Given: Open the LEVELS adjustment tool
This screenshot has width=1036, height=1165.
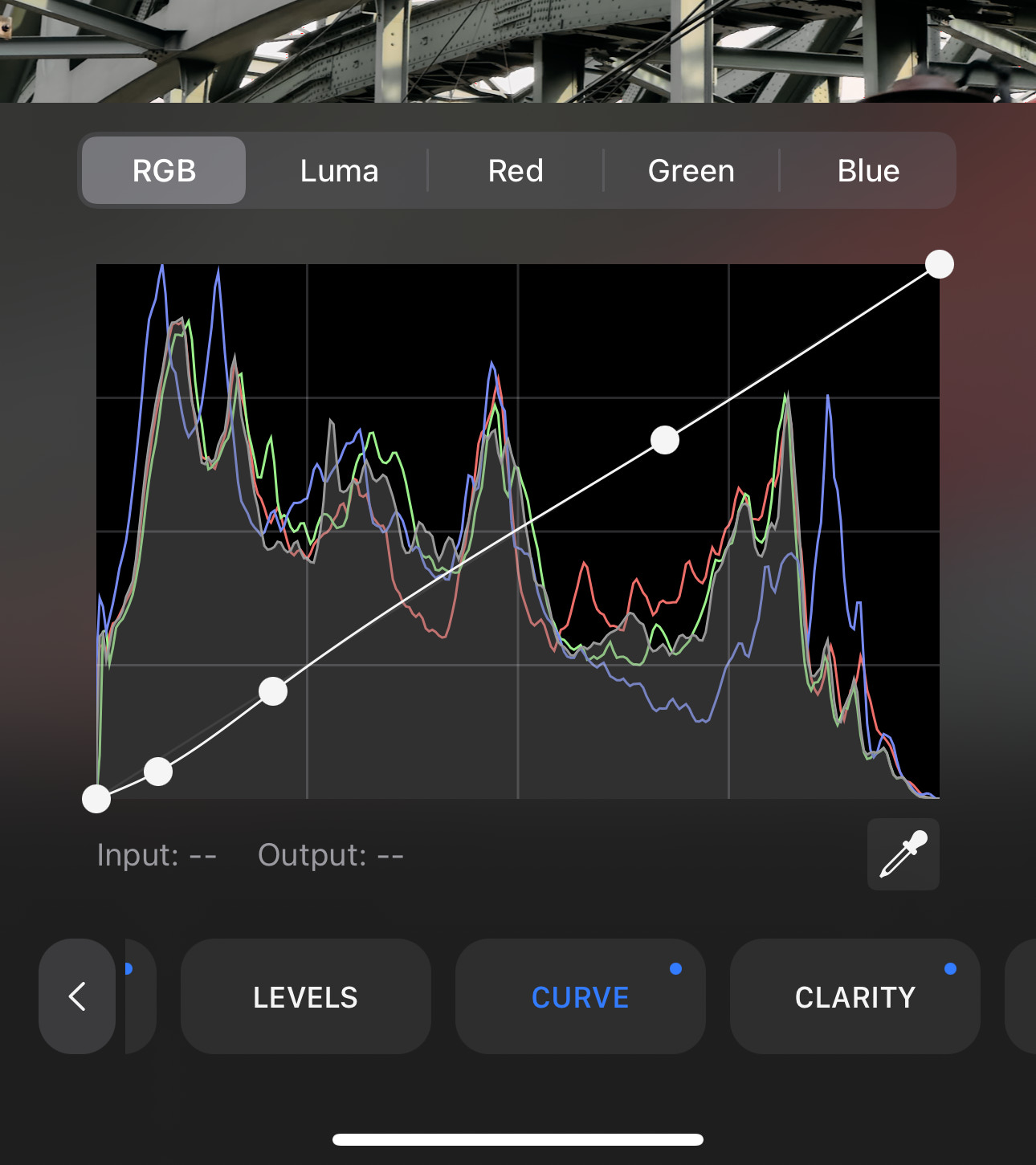Looking at the screenshot, I should point(305,996).
